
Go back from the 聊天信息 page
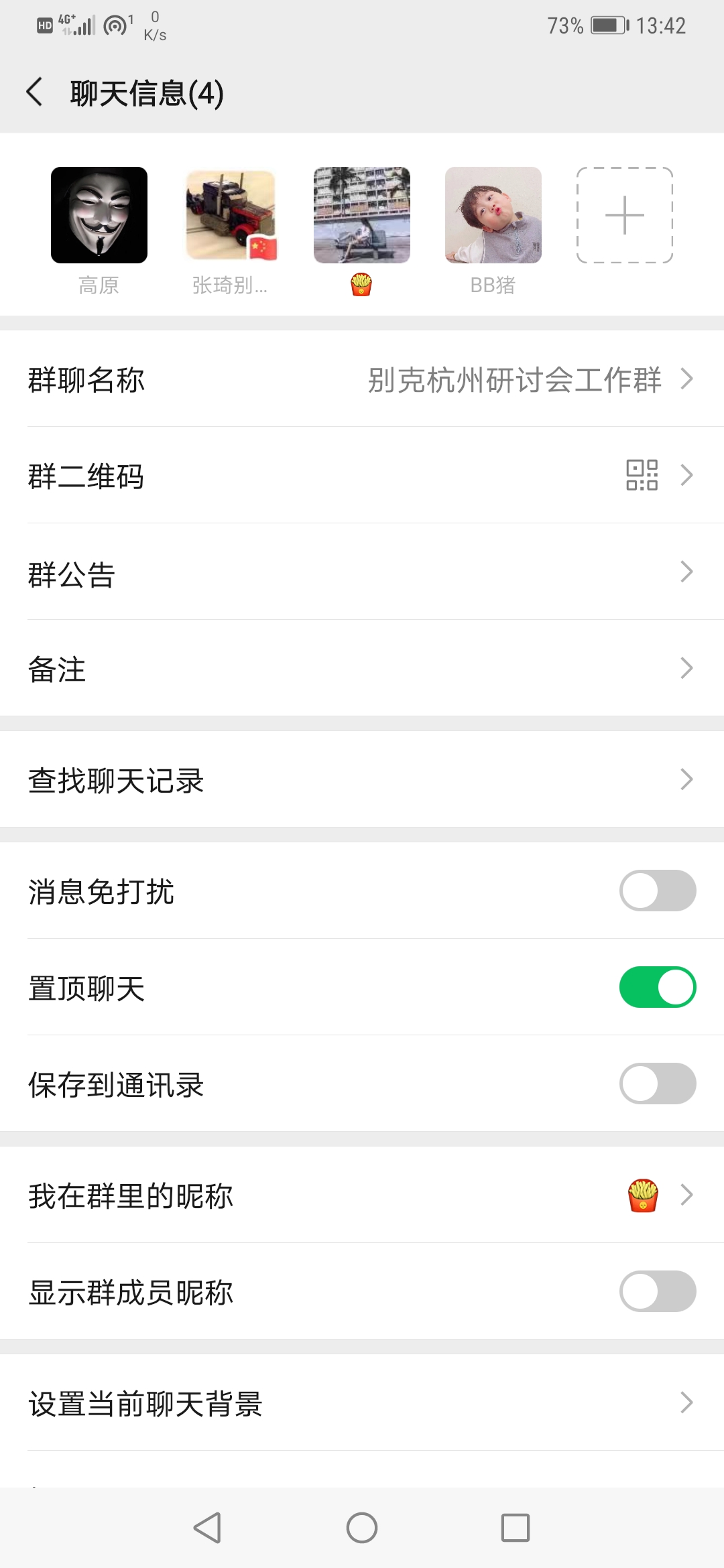pyautogui.click(x=35, y=92)
